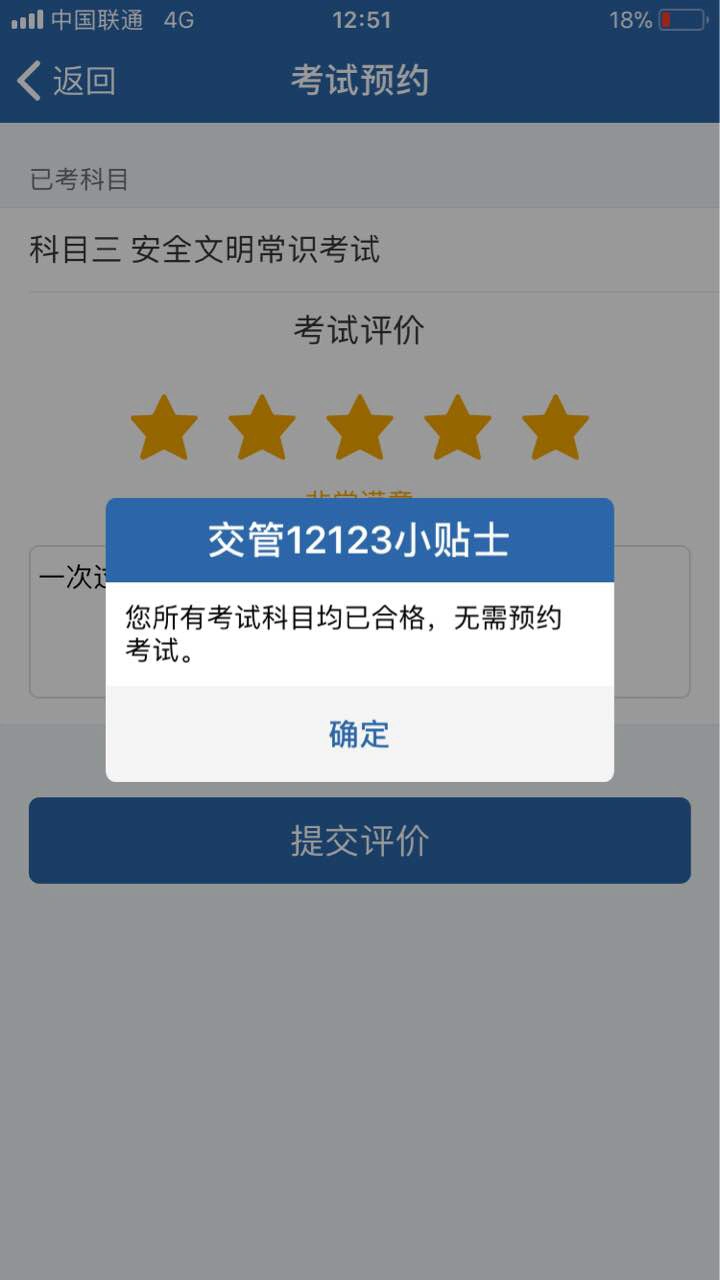Screen dimensions: 720x1280
Task: Go back using the 返回 button
Action: 66,80
